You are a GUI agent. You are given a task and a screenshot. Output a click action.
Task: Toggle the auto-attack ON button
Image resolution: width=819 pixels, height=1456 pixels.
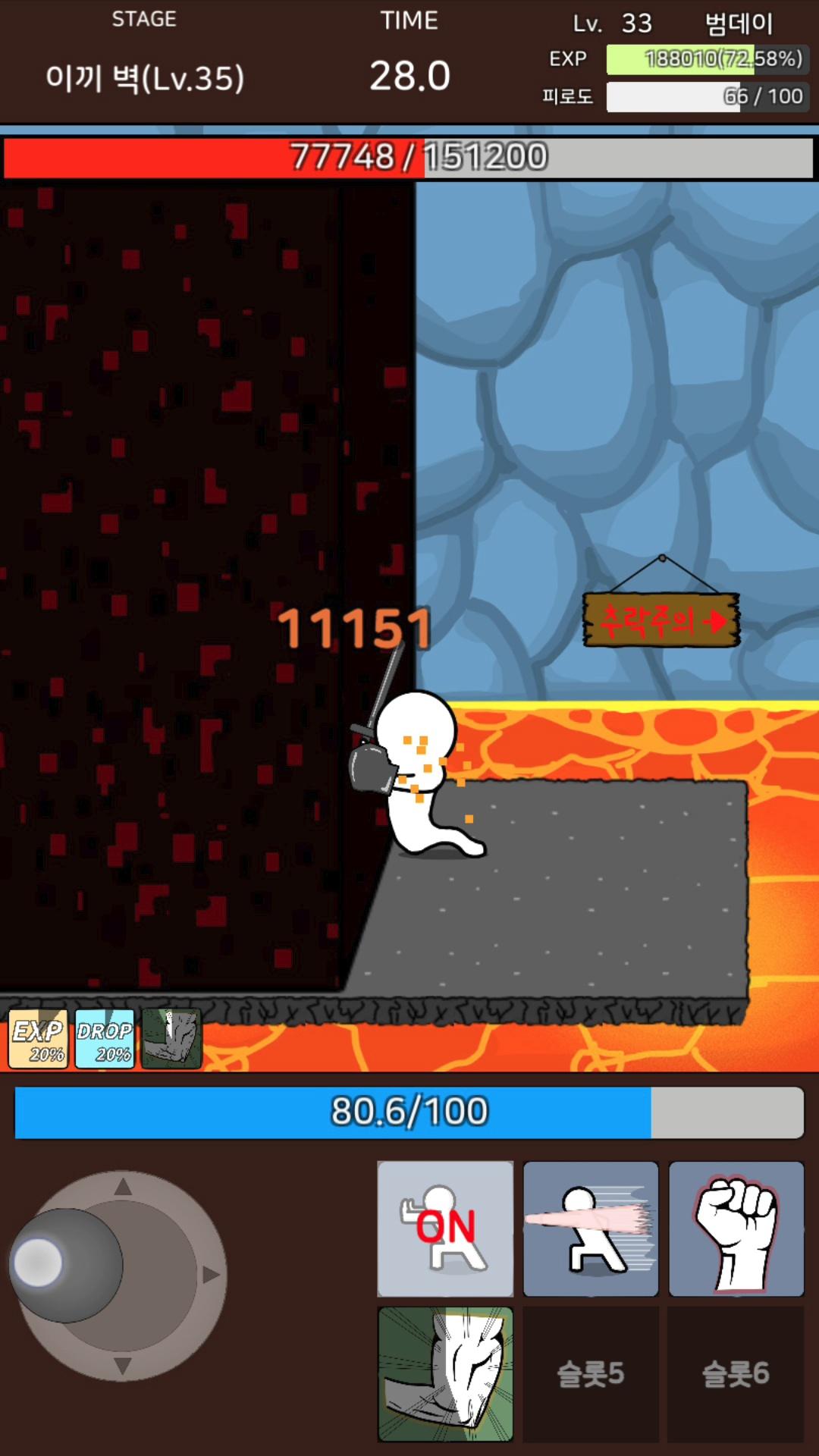445,1228
